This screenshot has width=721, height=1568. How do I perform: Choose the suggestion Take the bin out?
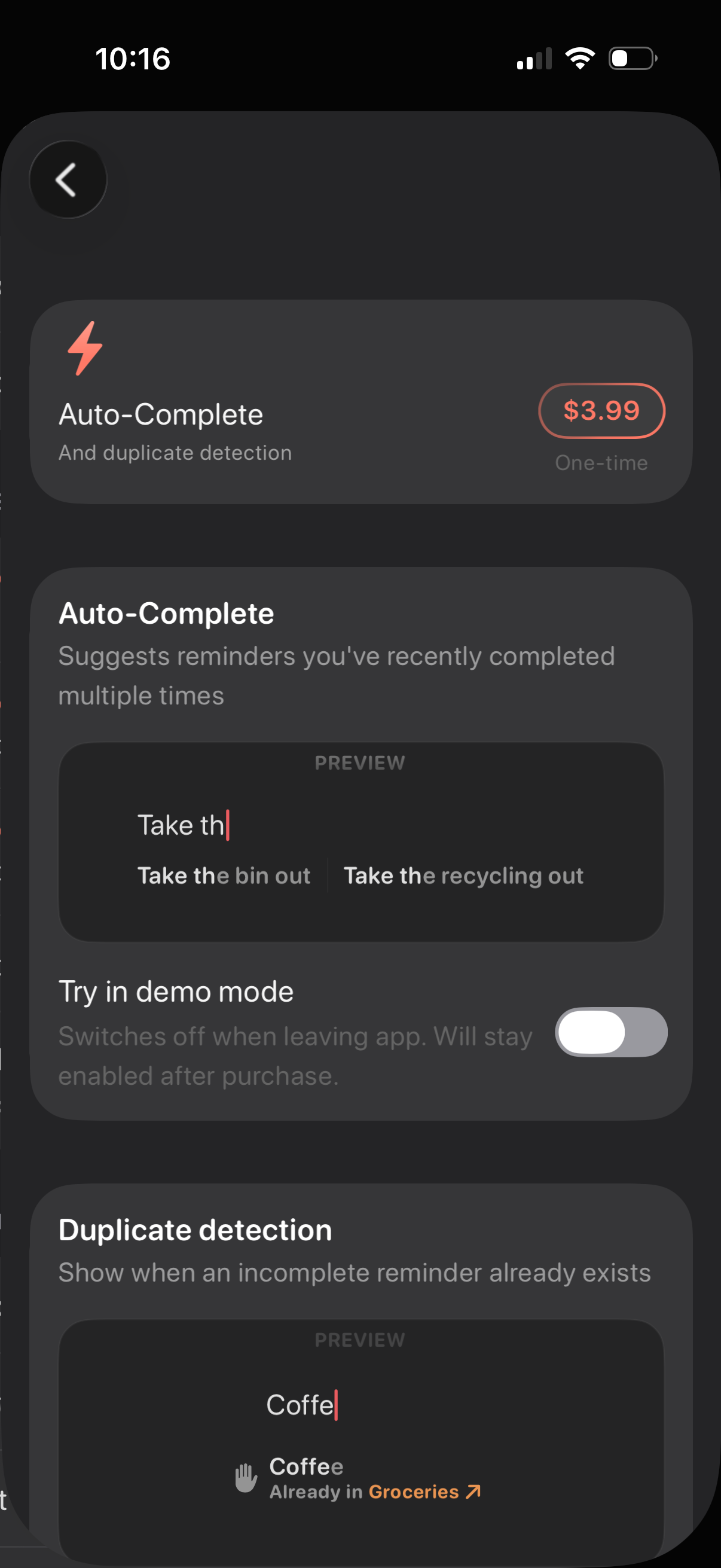(224, 875)
